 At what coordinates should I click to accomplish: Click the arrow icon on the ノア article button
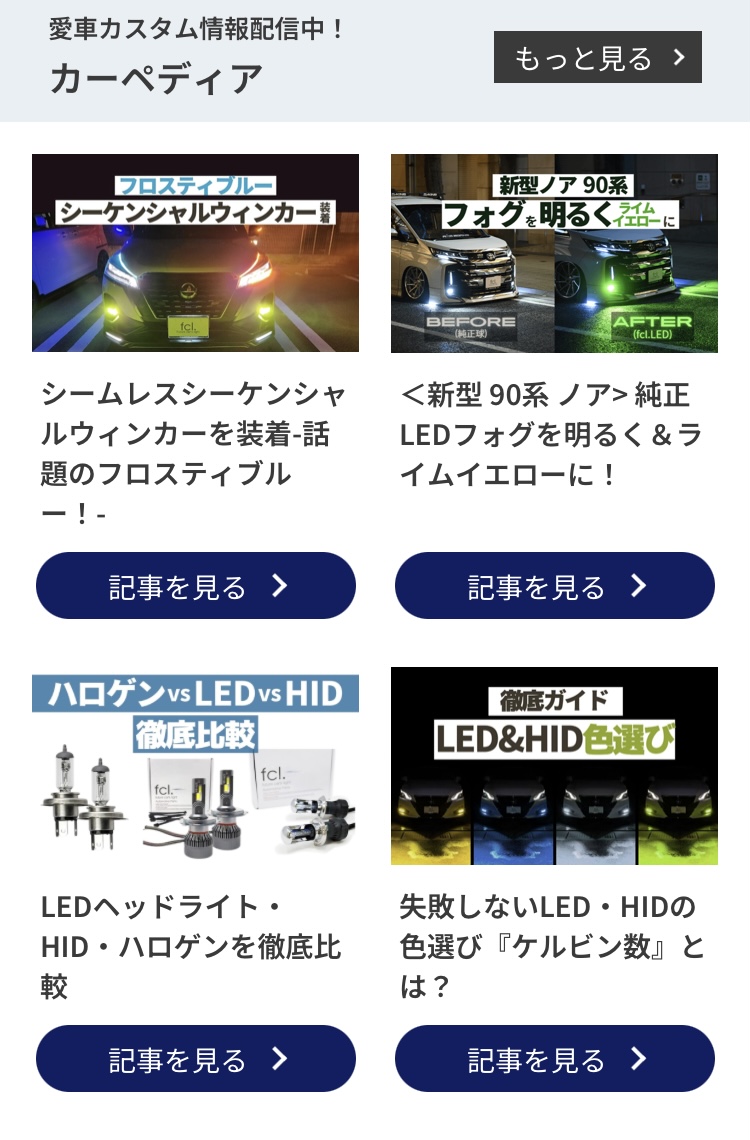pyautogui.click(x=637, y=586)
